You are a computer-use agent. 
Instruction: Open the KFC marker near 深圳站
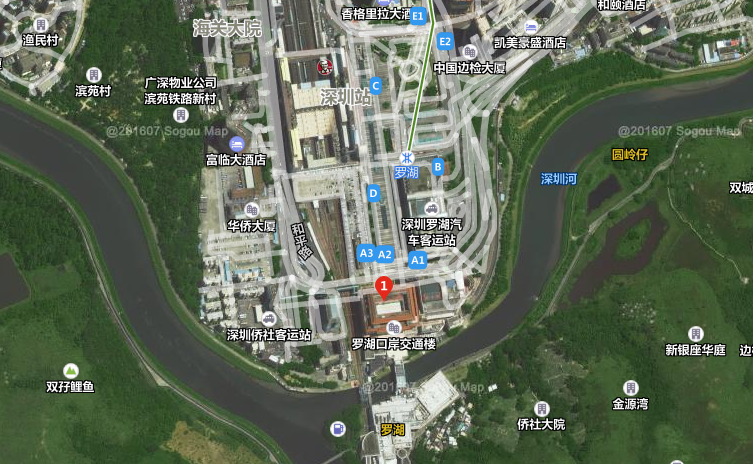pos(324,68)
